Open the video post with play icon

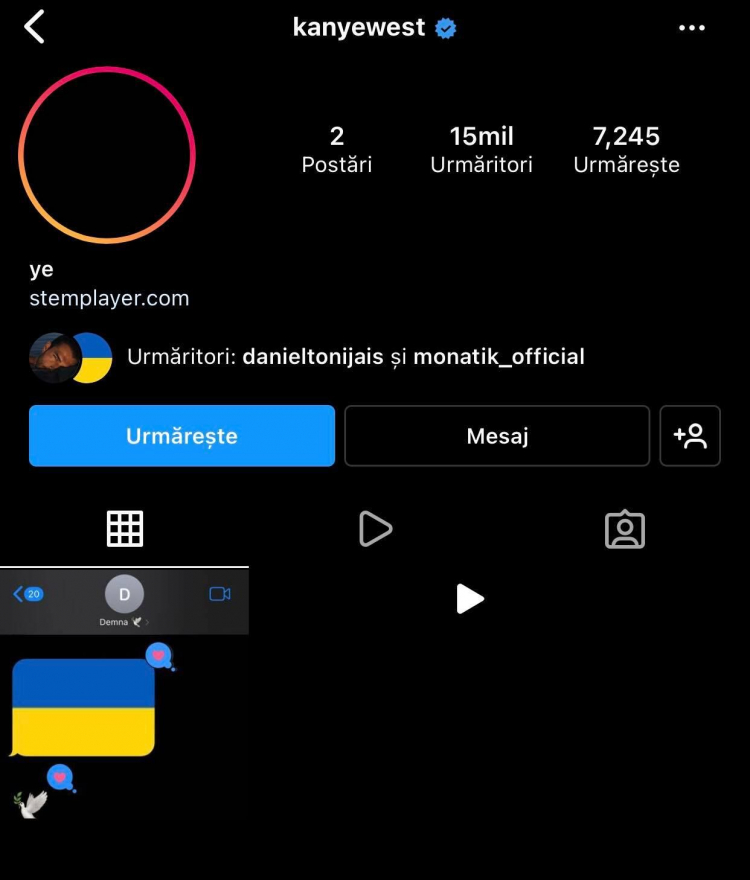470,600
